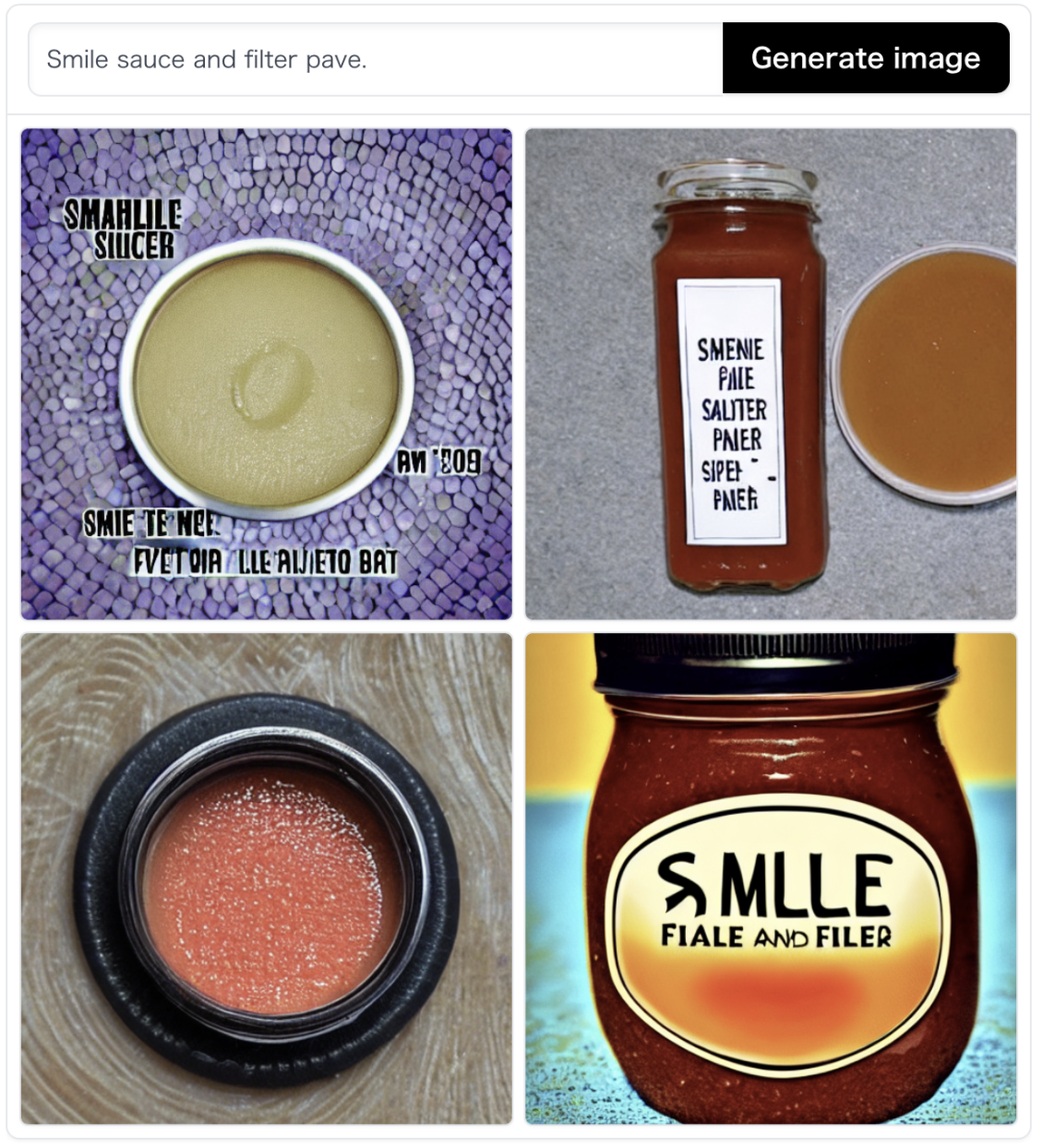The image size is (1043, 1148).
Task: Tap the prompt text field
Action: [x=375, y=59]
